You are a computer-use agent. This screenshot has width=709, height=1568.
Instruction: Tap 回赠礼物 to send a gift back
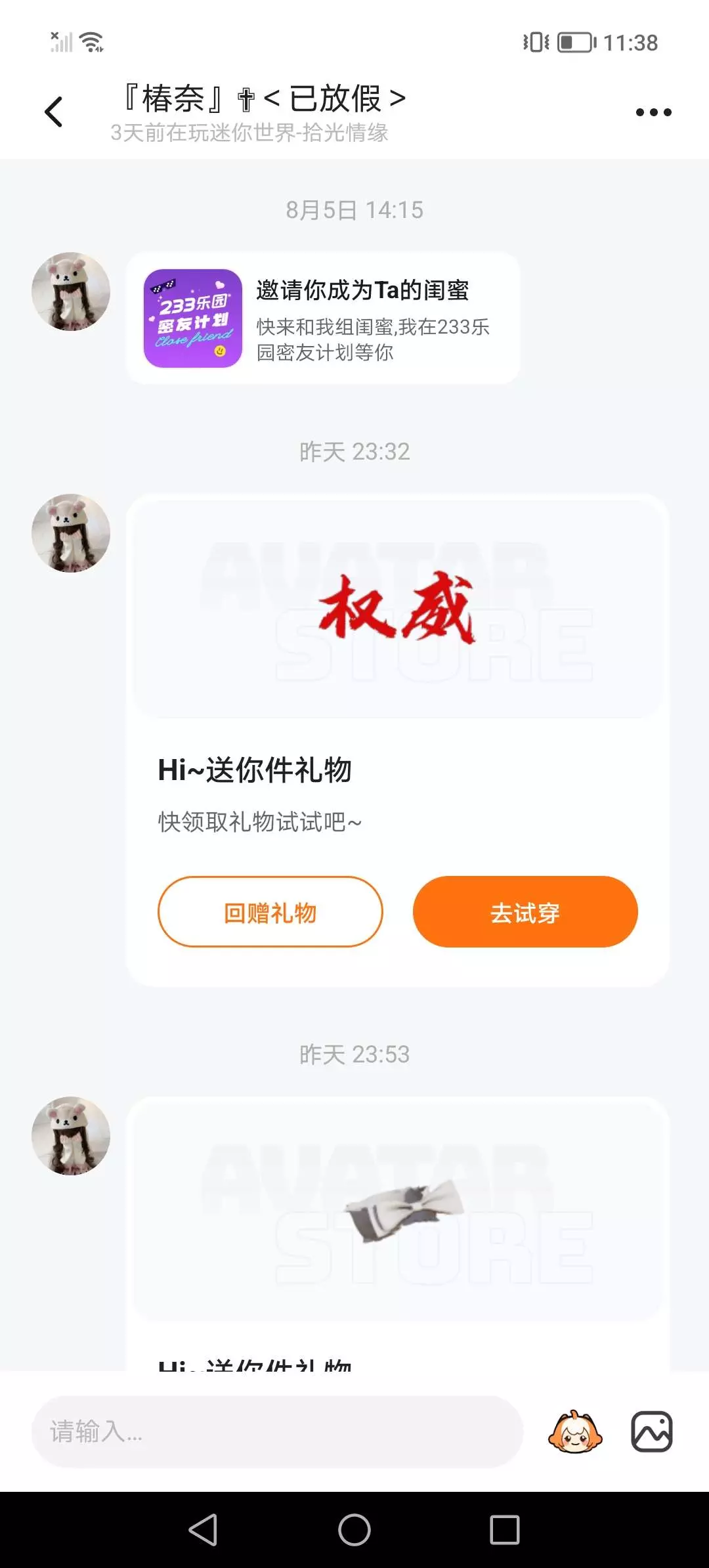(x=270, y=911)
